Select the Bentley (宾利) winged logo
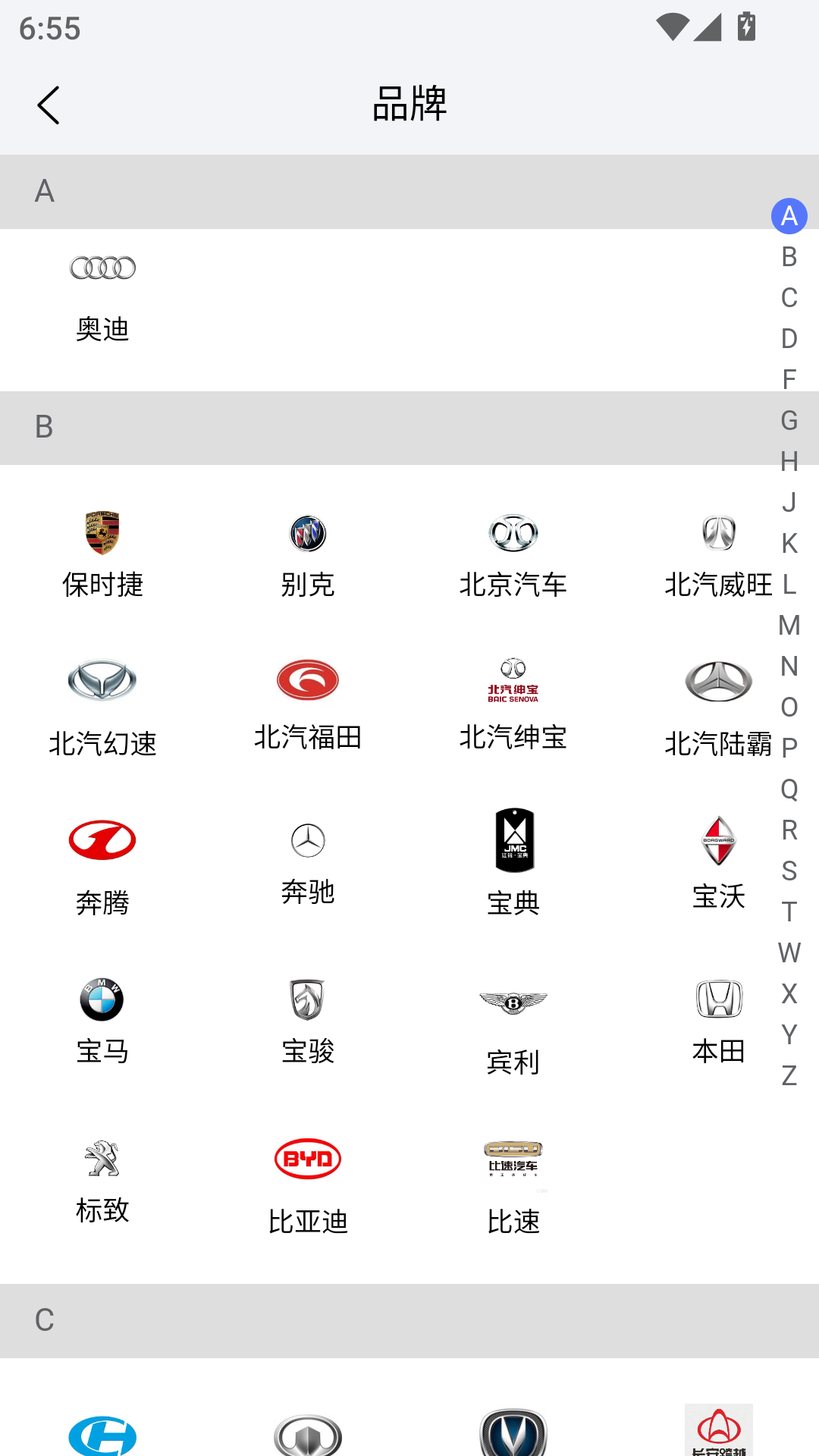819x1456 pixels. pos(513,999)
